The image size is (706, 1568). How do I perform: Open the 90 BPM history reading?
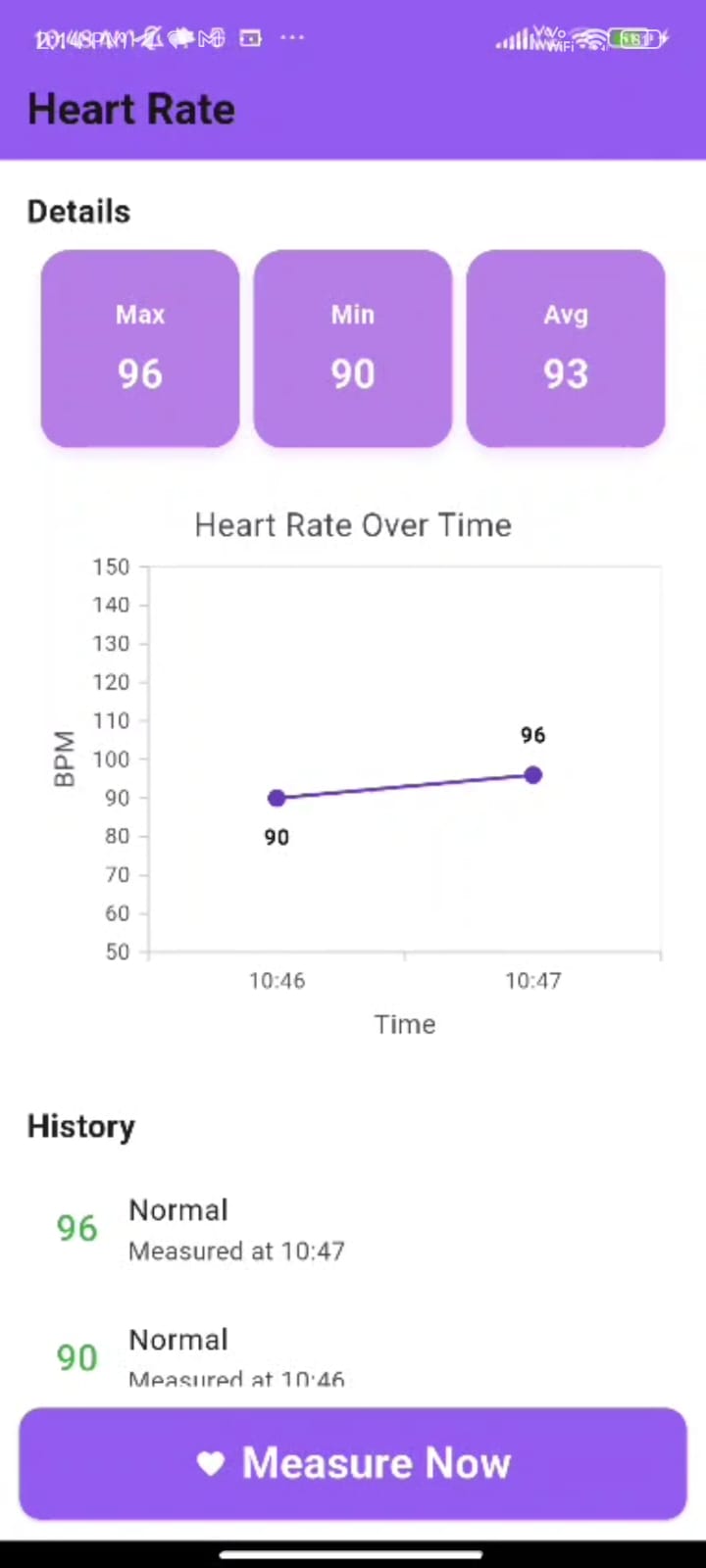click(x=76, y=1356)
